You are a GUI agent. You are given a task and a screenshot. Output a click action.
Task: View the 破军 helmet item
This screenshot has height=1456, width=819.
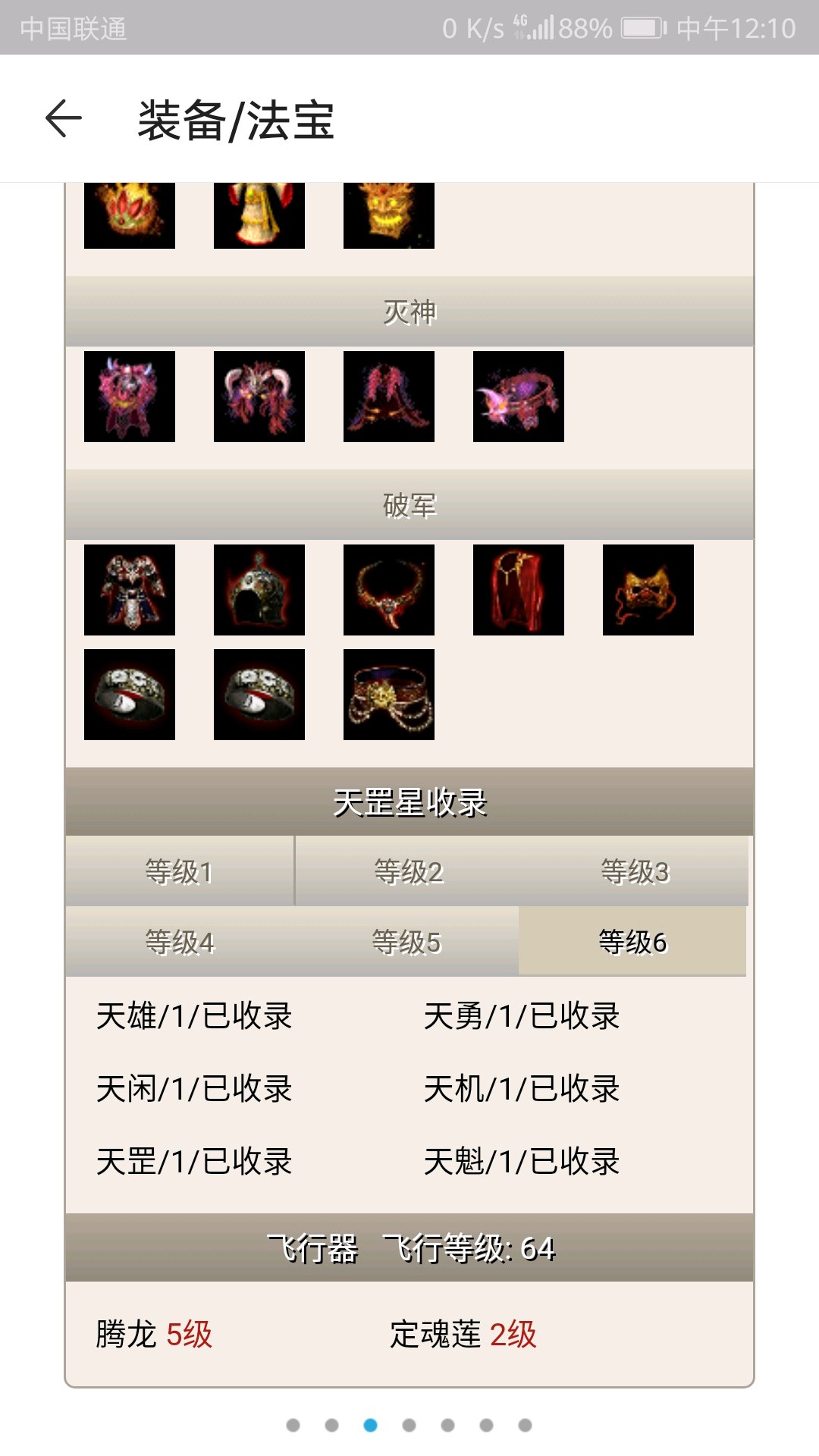(259, 590)
